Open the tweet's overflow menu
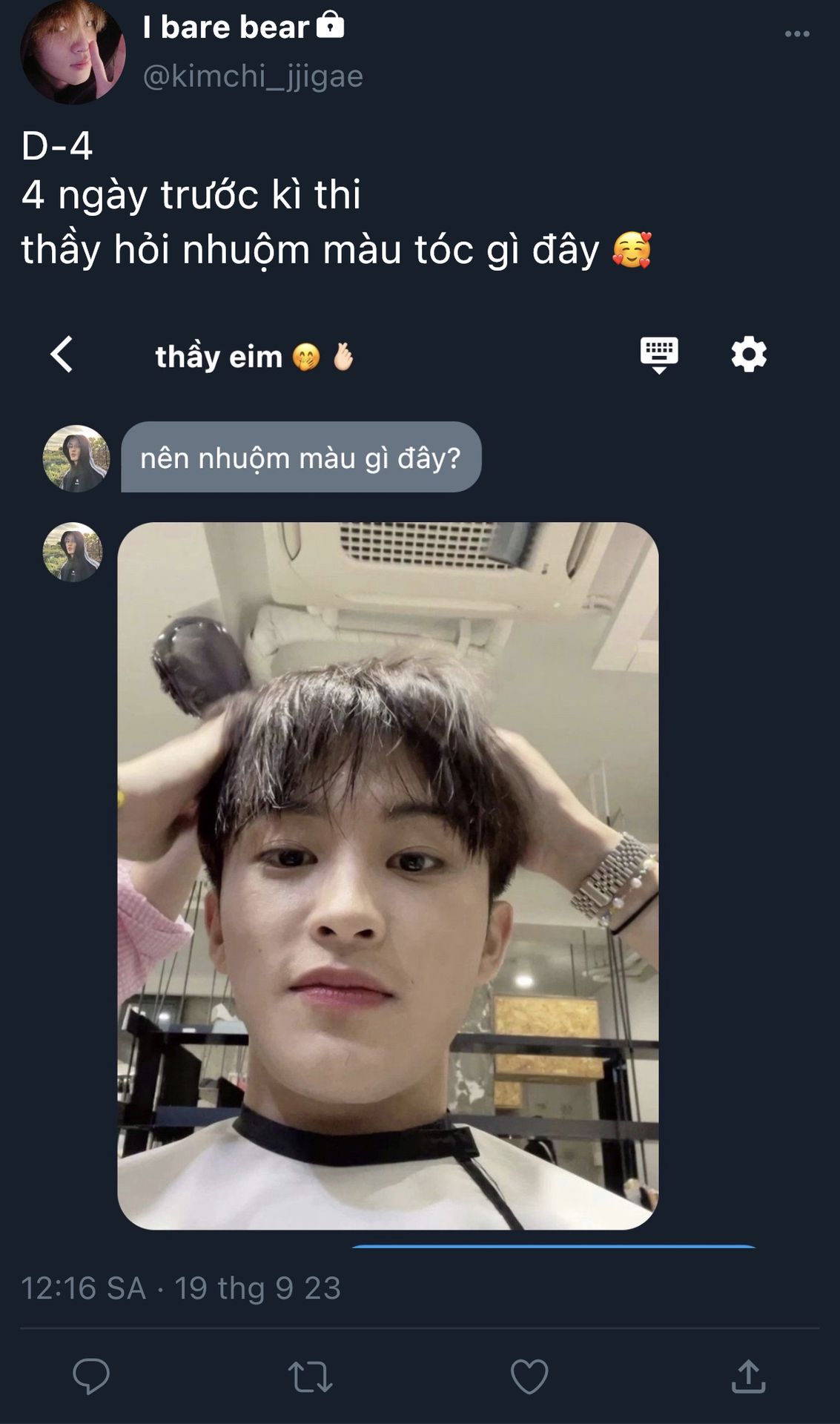Image resolution: width=840 pixels, height=1424 pixels. click(x=797, y=34)
